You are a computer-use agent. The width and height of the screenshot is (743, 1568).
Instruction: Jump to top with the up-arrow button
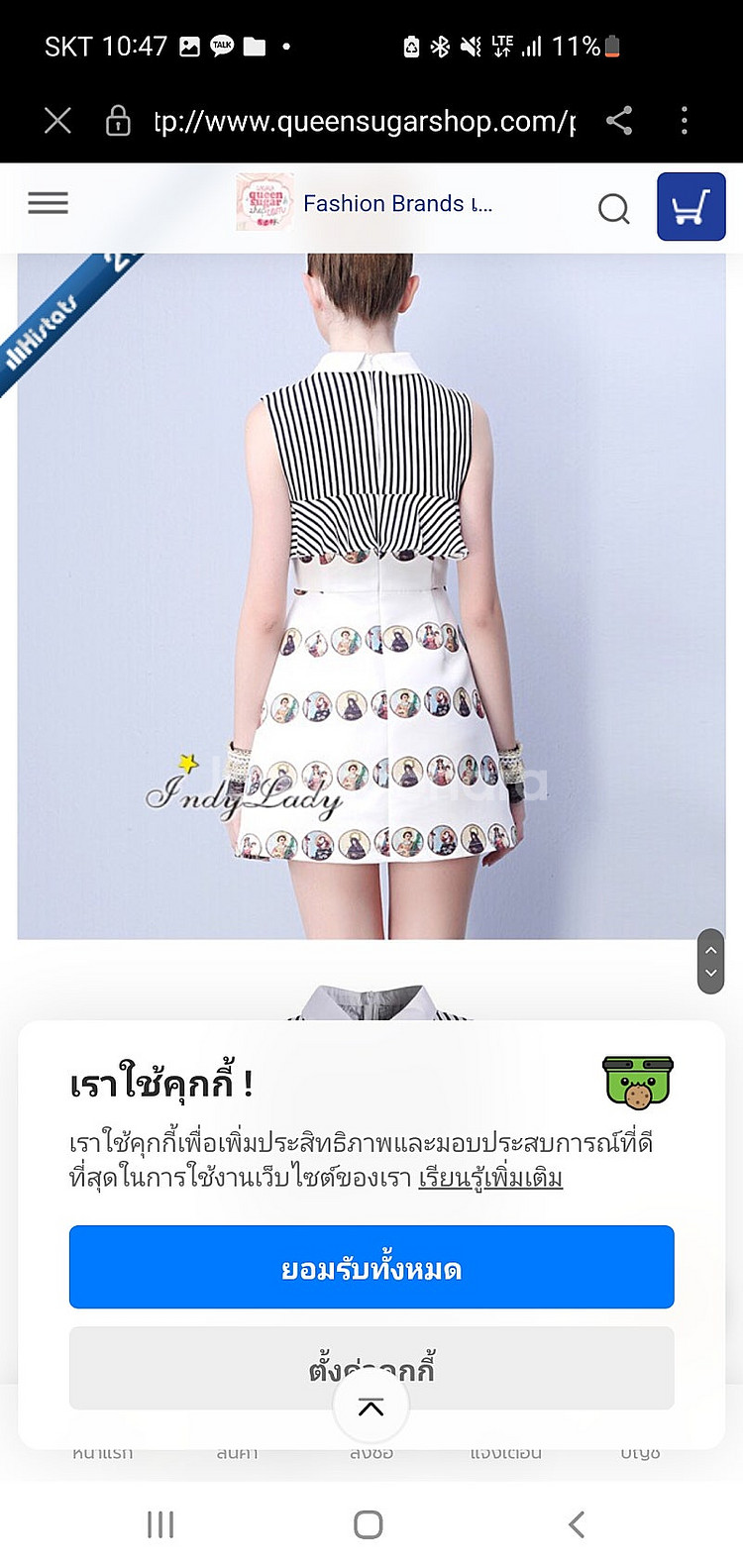click(x=371, y=1408)
